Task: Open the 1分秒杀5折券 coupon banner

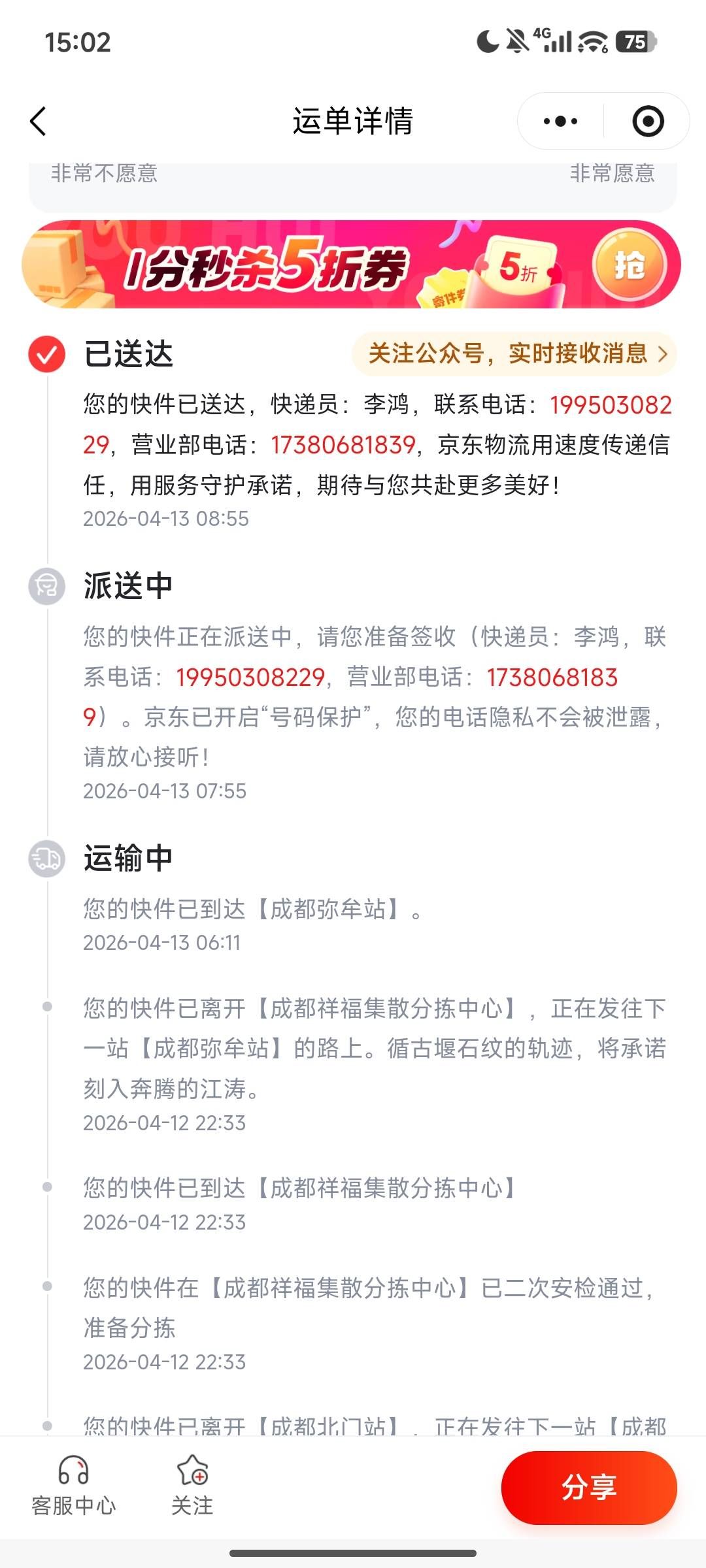Action: point(352,265)
